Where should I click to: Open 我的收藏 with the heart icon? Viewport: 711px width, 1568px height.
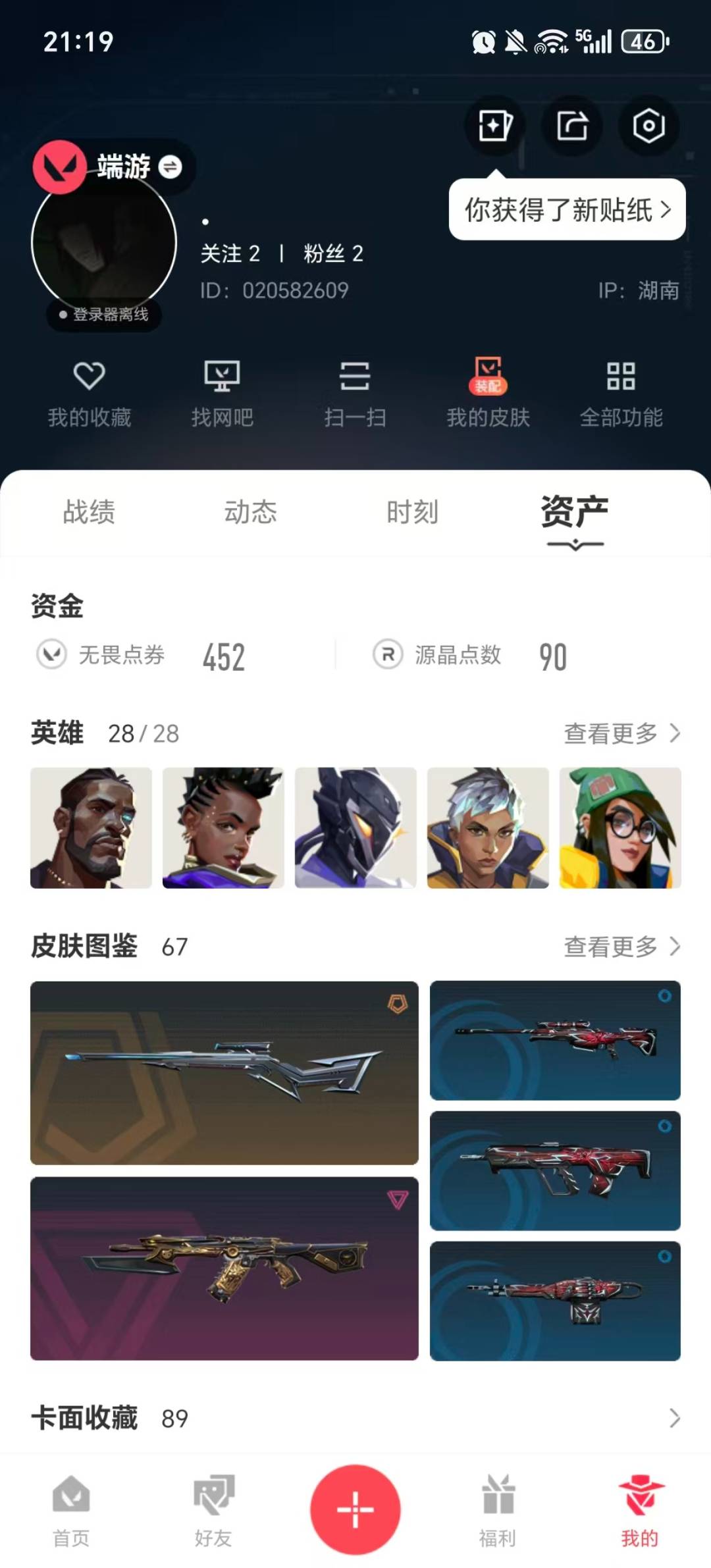pyautogui.click(x=90, y=392)
